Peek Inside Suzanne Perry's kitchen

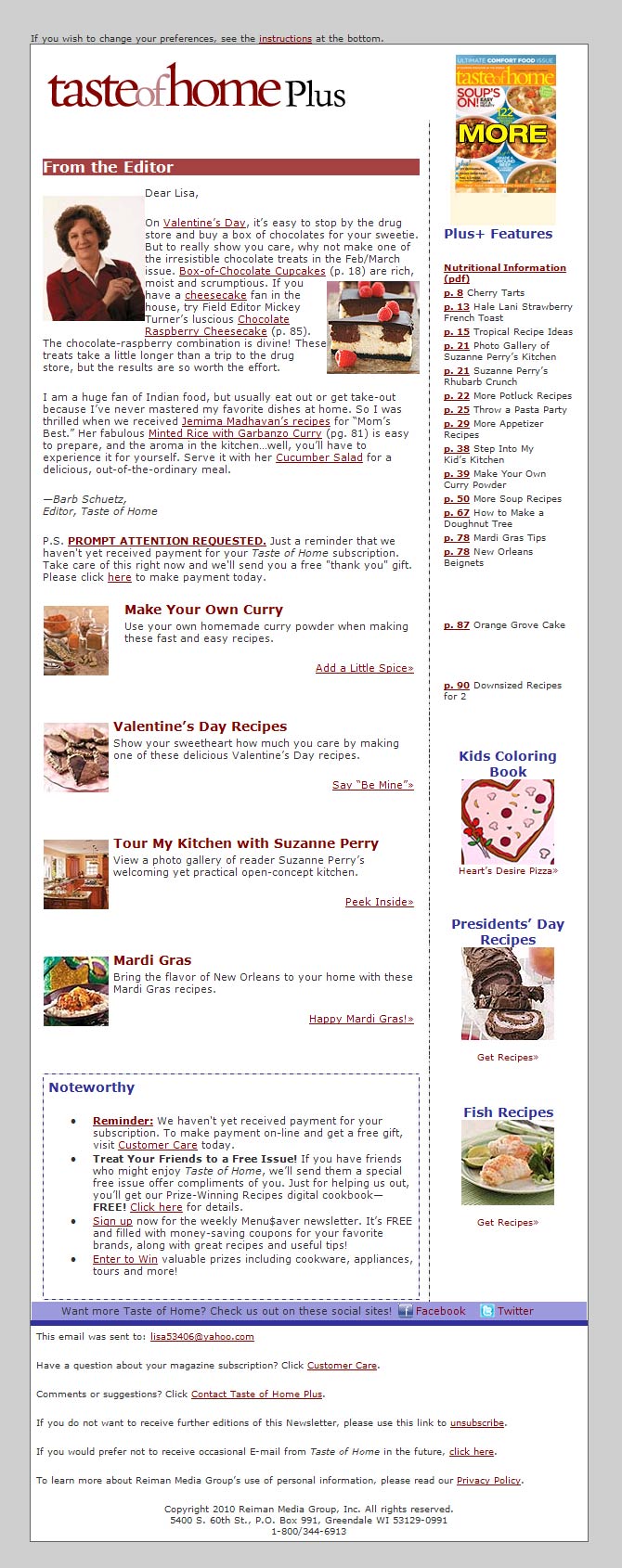pyautogui.click(x=379, y=902)
